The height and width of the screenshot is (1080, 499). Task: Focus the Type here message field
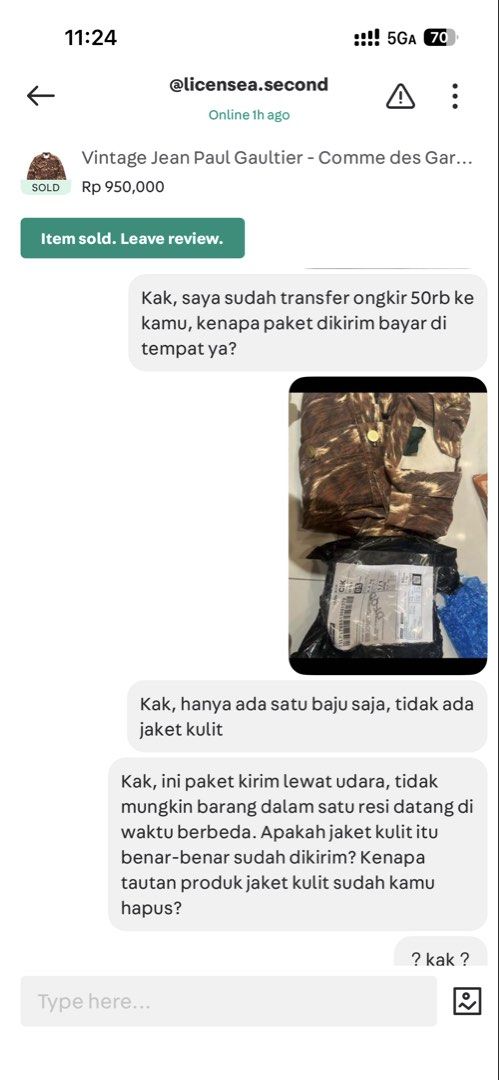click(x=229, y=1001)
